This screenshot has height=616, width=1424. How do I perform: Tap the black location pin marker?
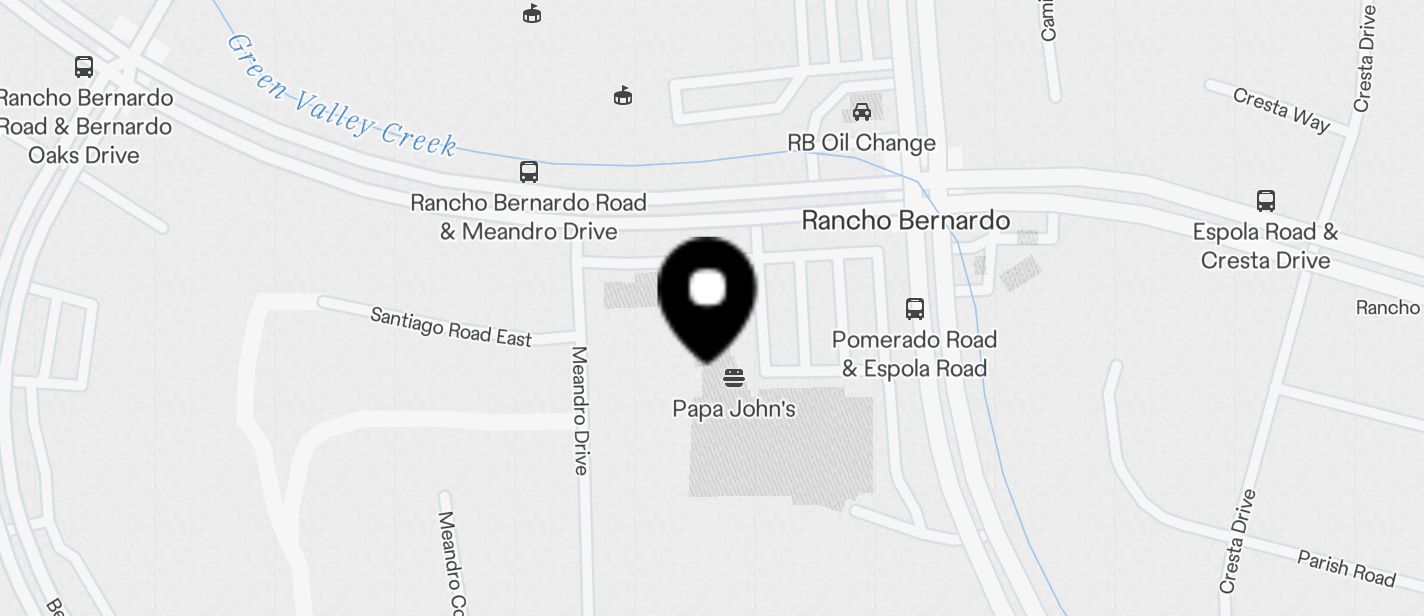(x=706, y=294)
